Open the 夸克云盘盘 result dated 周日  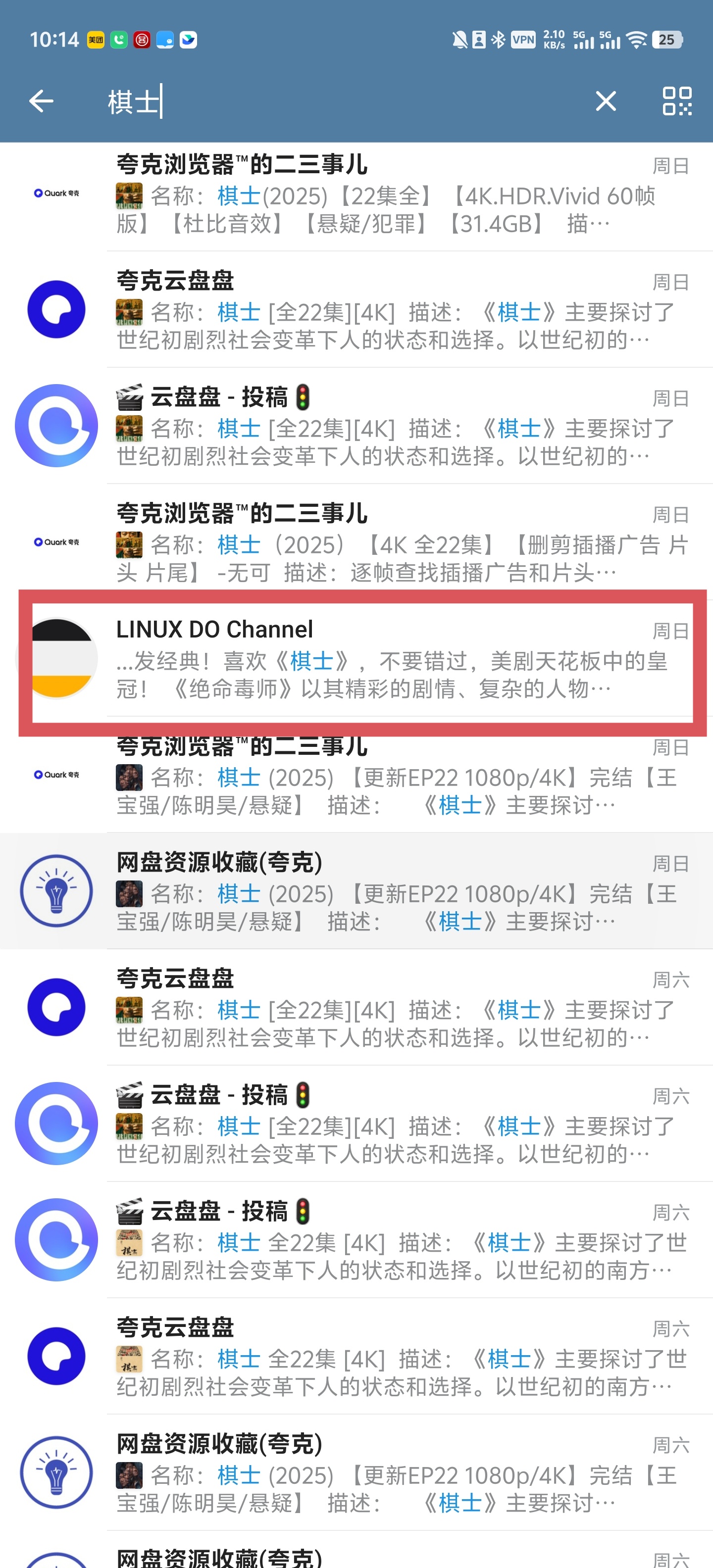(356, 309)
